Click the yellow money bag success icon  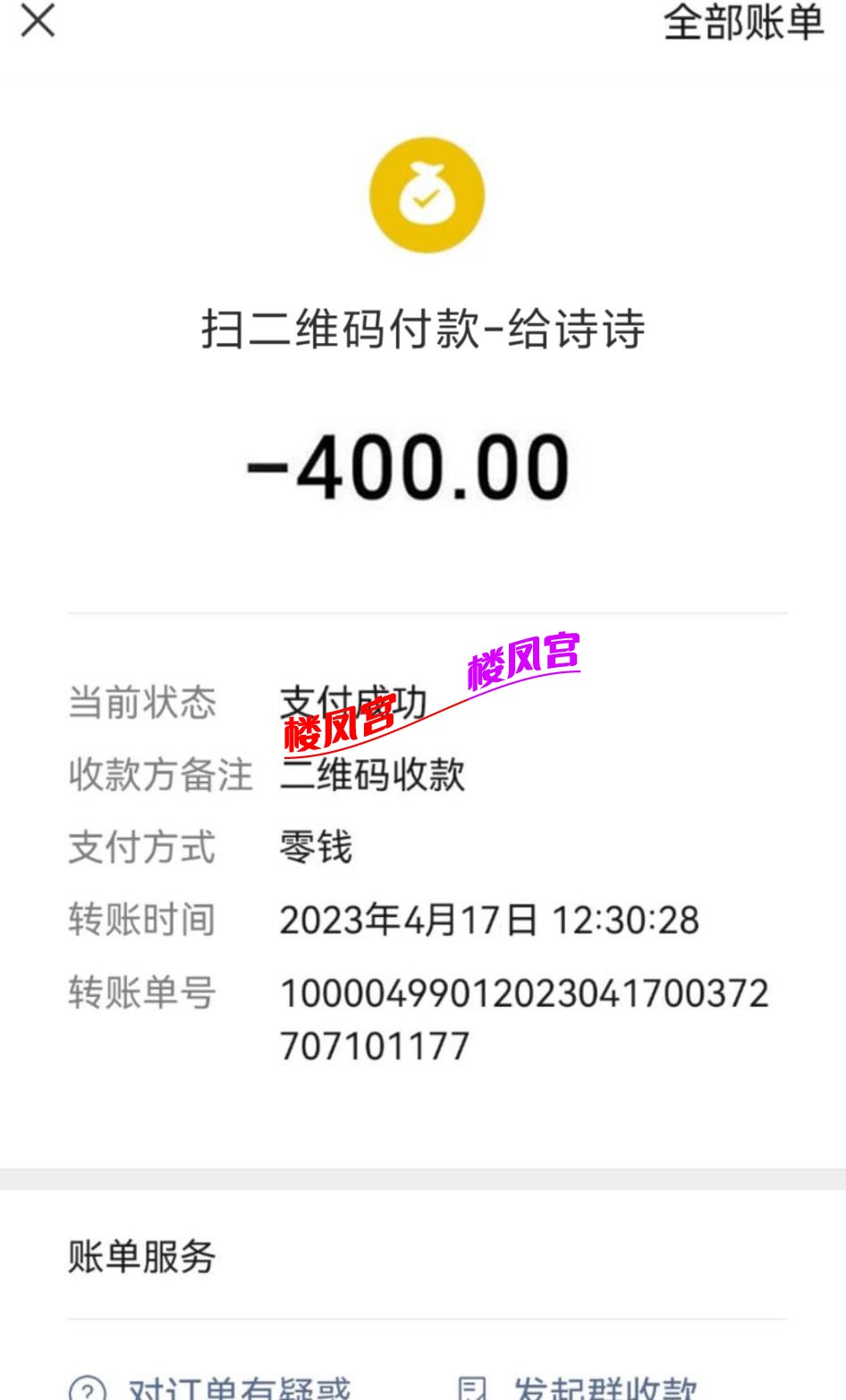click(x=427, y=195)
